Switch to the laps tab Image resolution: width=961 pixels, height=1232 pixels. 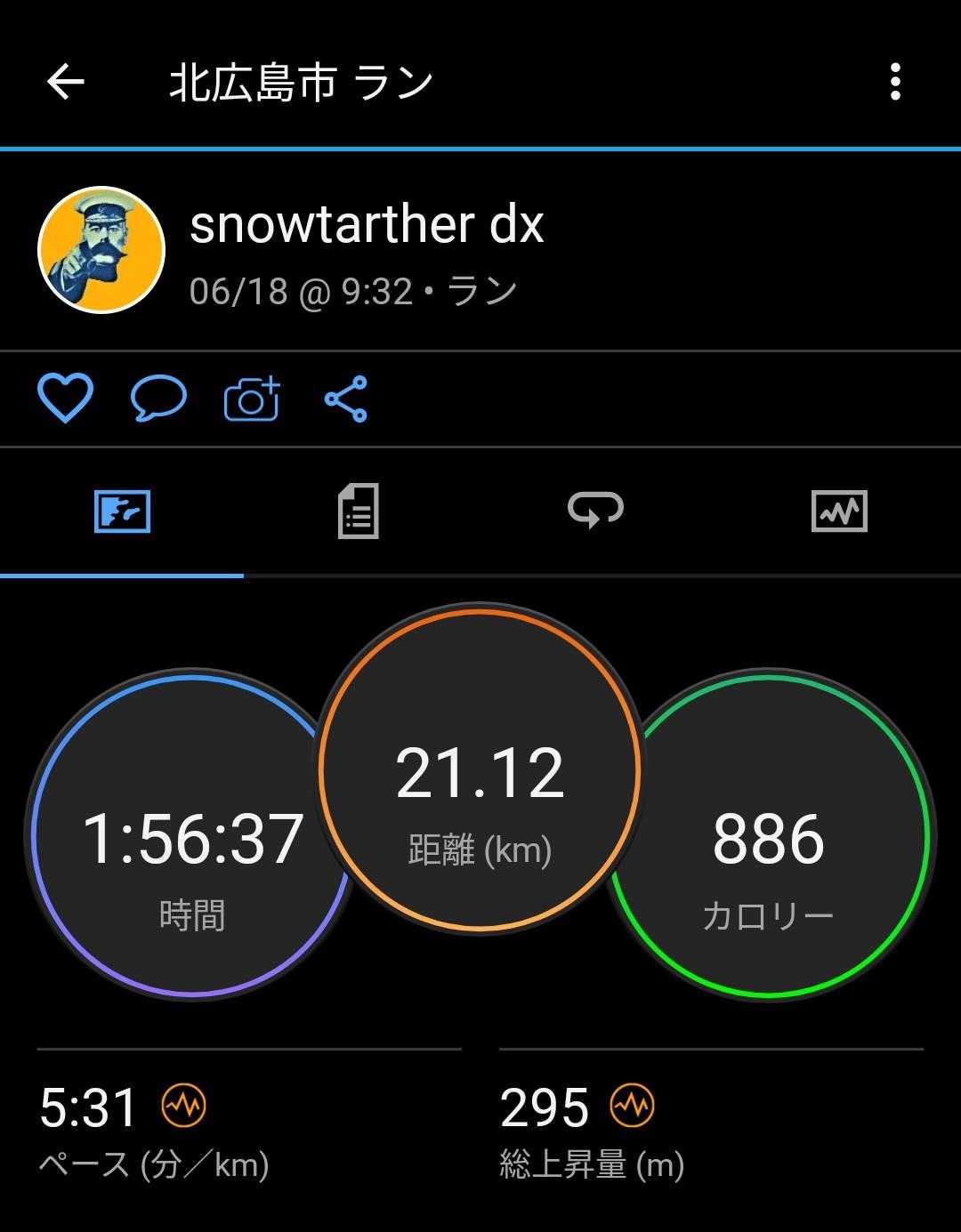pyautogui.click(x=595, y=511)
